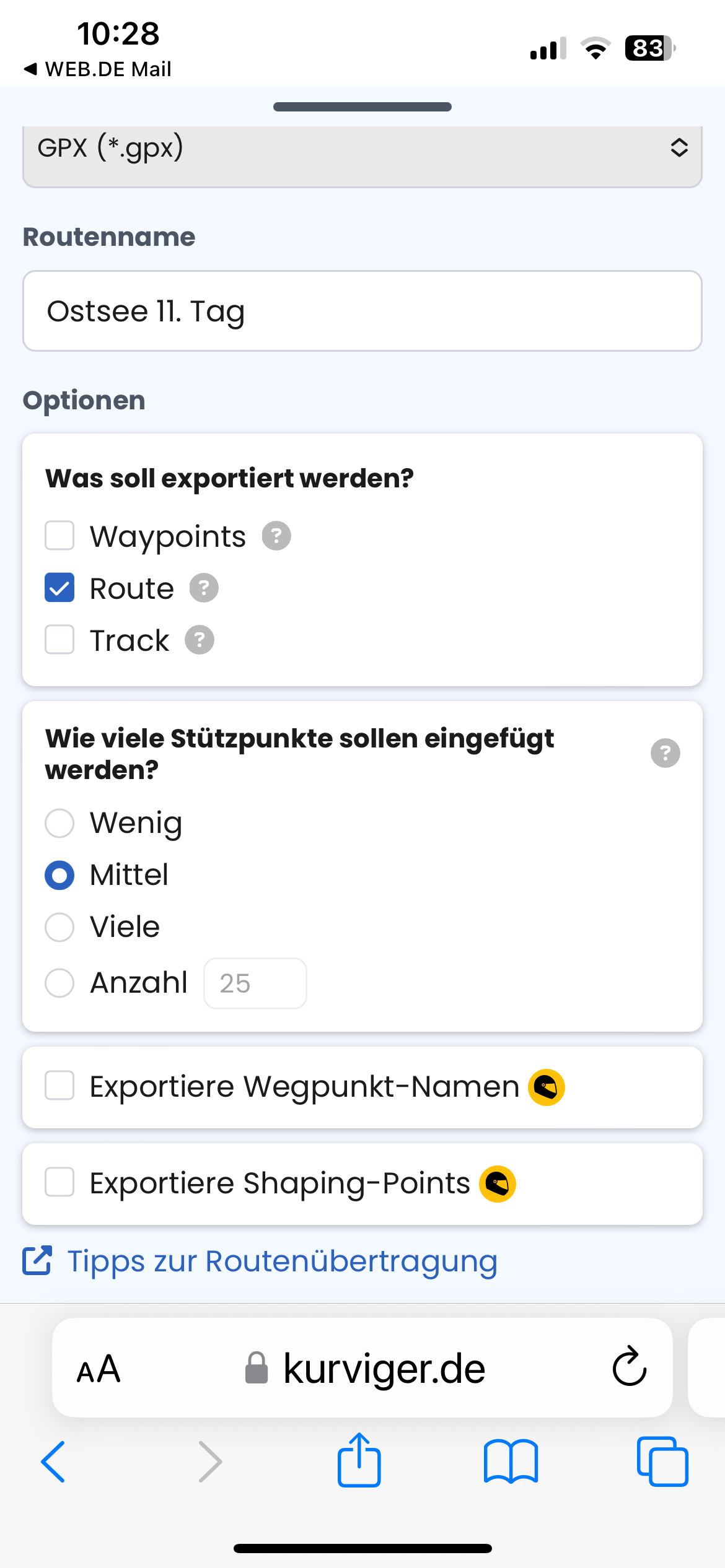Show help for Track option
Image resolution: width=725 pixels, height=1568 pixels.
[200, 640]
